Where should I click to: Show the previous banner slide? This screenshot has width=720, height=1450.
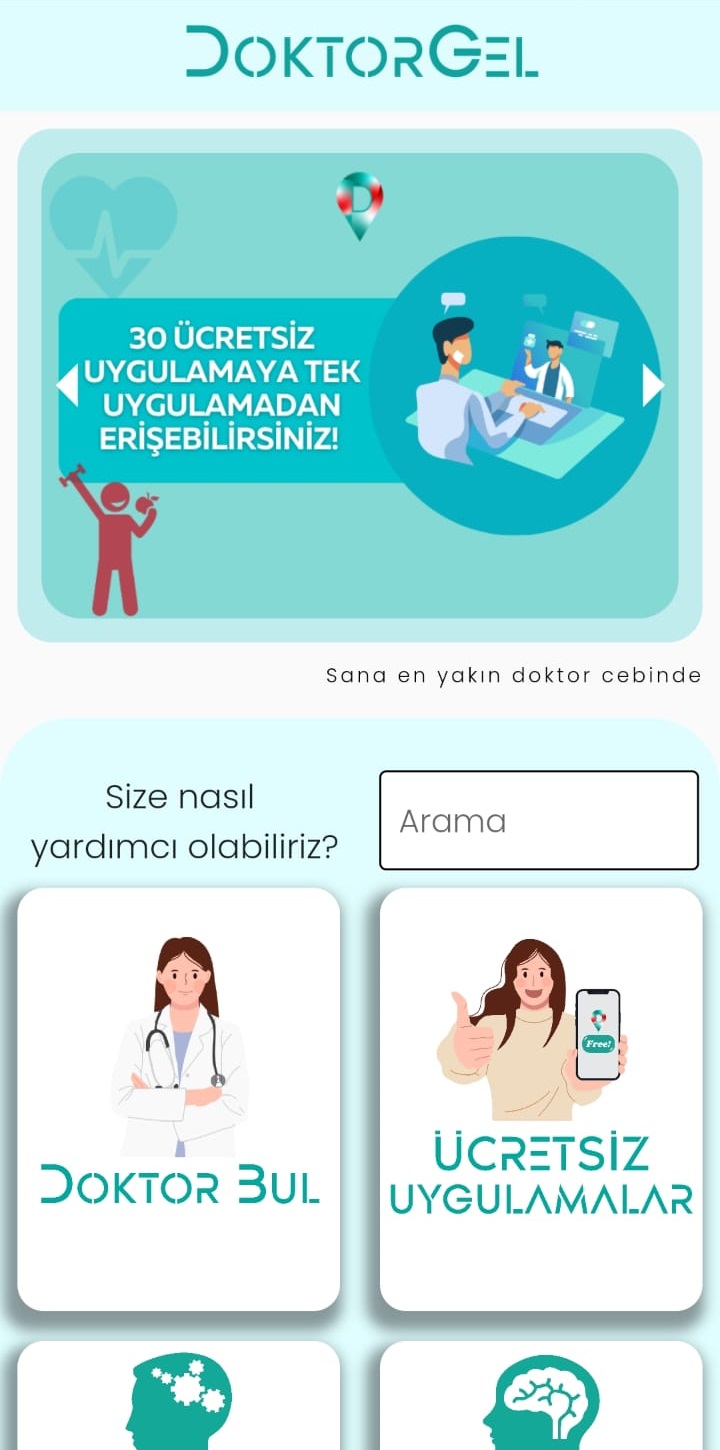point(67,386)
